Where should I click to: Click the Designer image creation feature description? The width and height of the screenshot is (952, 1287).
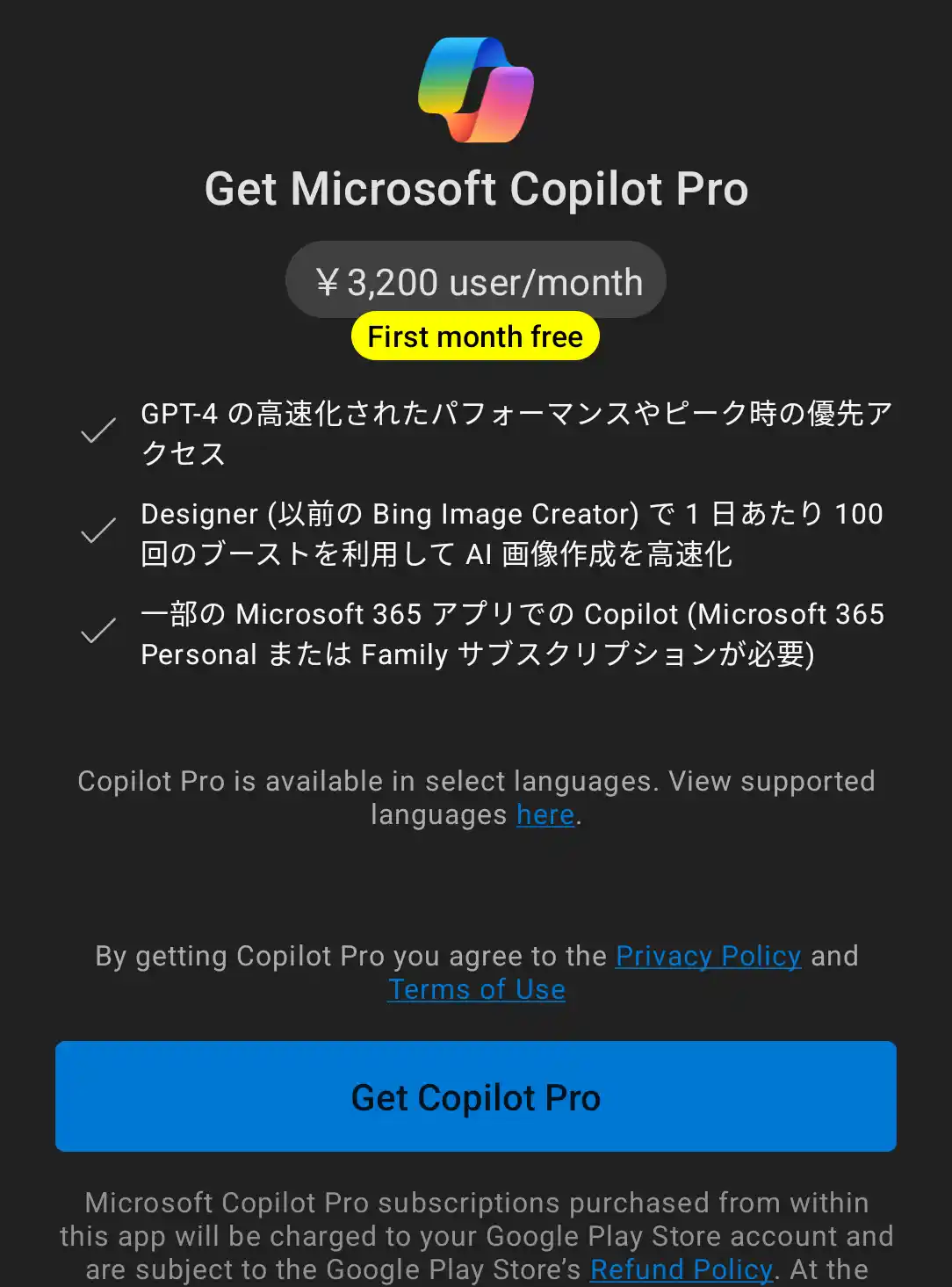(513, 533)
